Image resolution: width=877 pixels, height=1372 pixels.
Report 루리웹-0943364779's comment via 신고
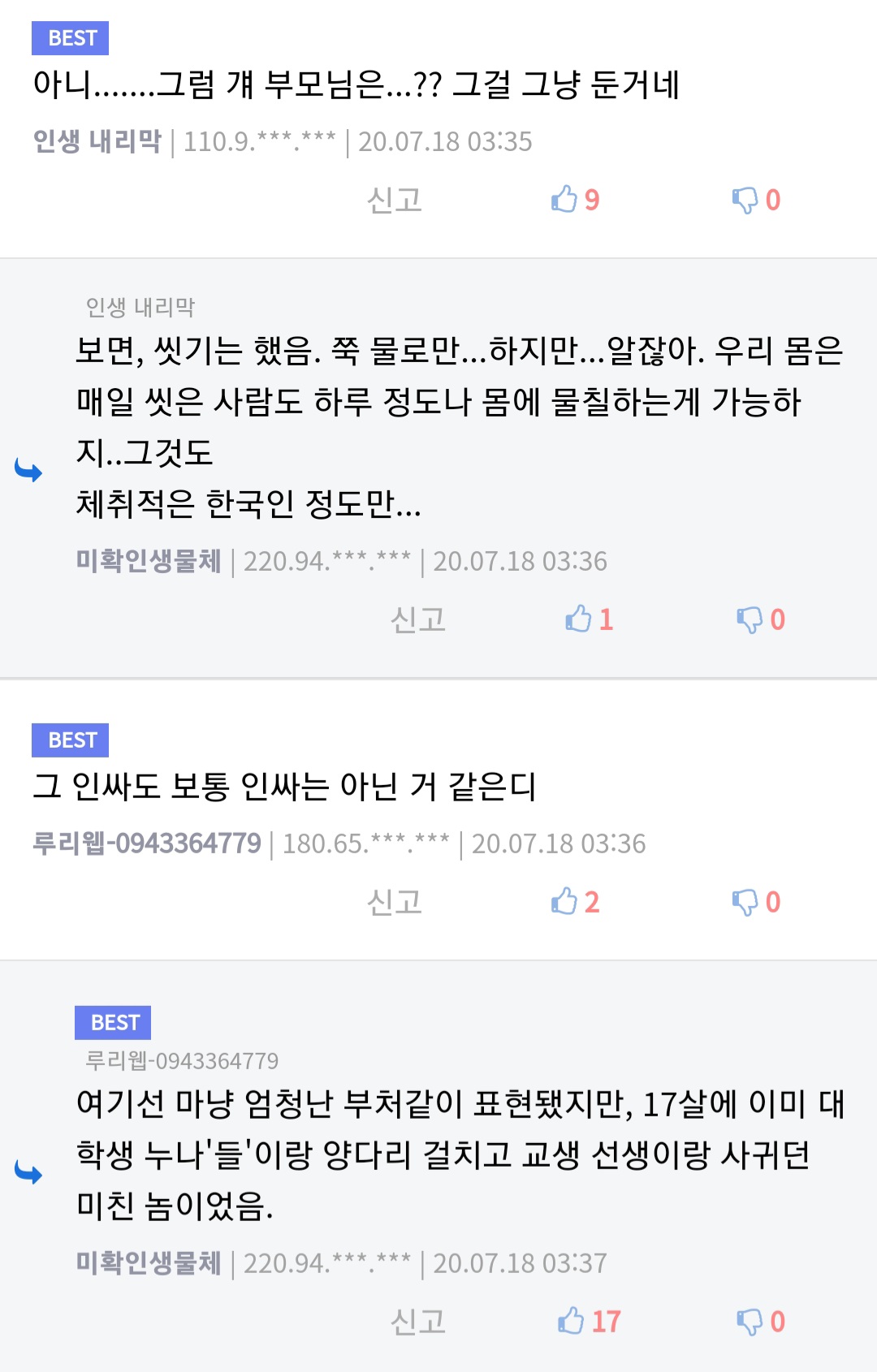[x=395, y=902]
